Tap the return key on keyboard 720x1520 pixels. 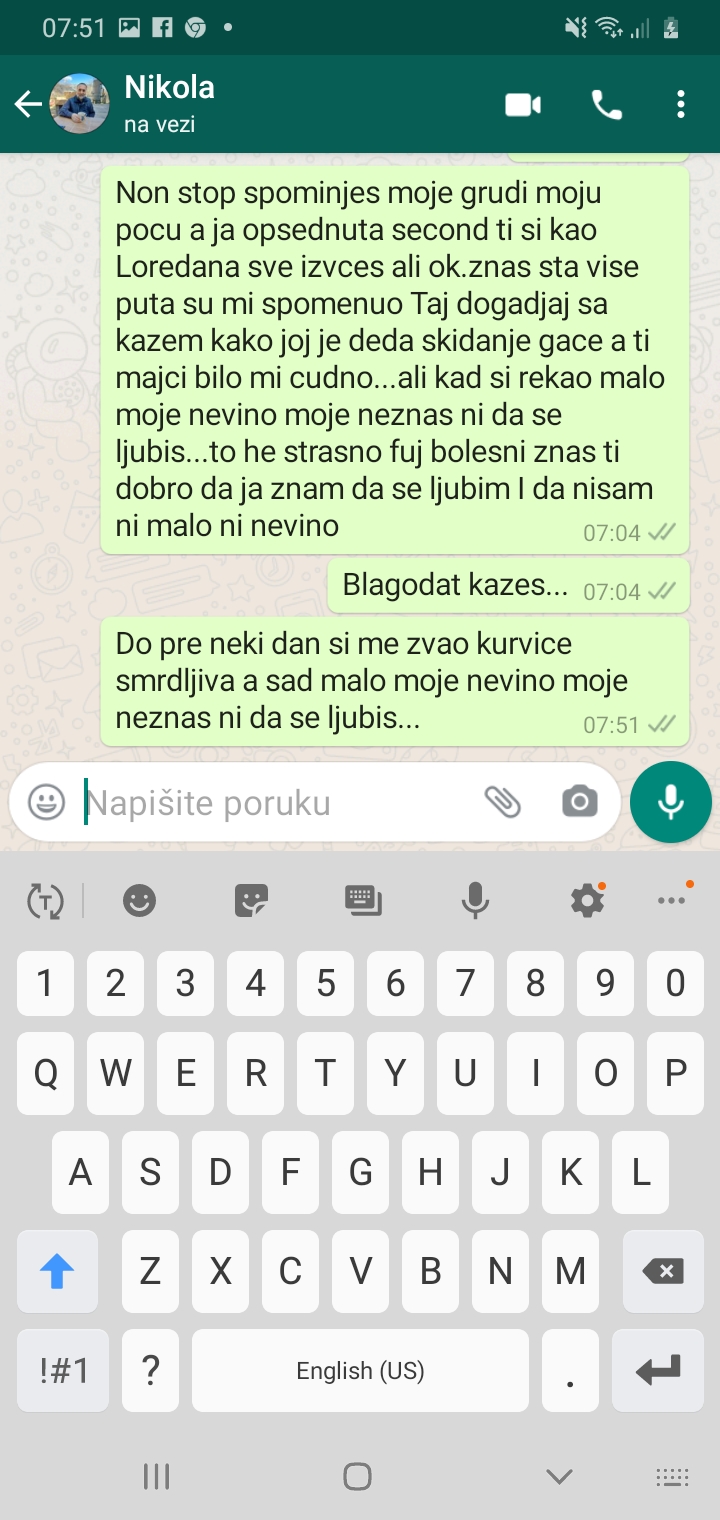point(658,1370)
